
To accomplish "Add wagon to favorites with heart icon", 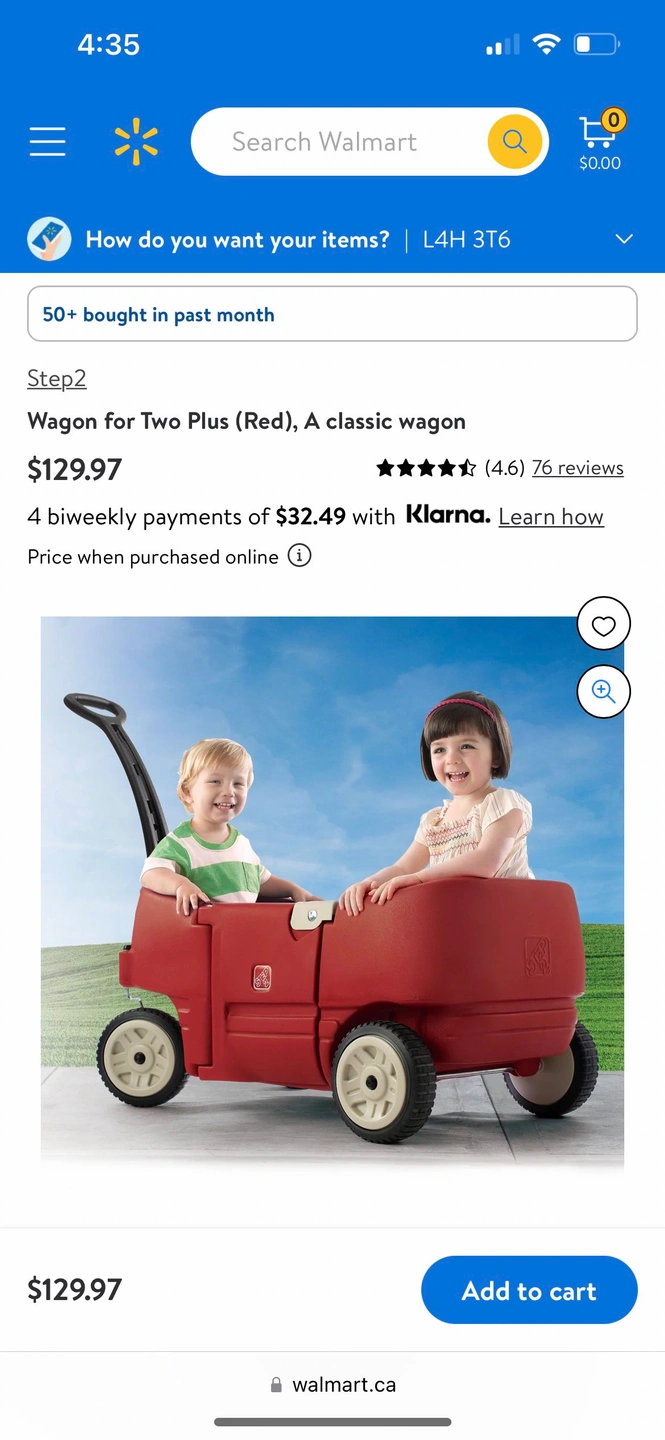I will tap(603, 625).
